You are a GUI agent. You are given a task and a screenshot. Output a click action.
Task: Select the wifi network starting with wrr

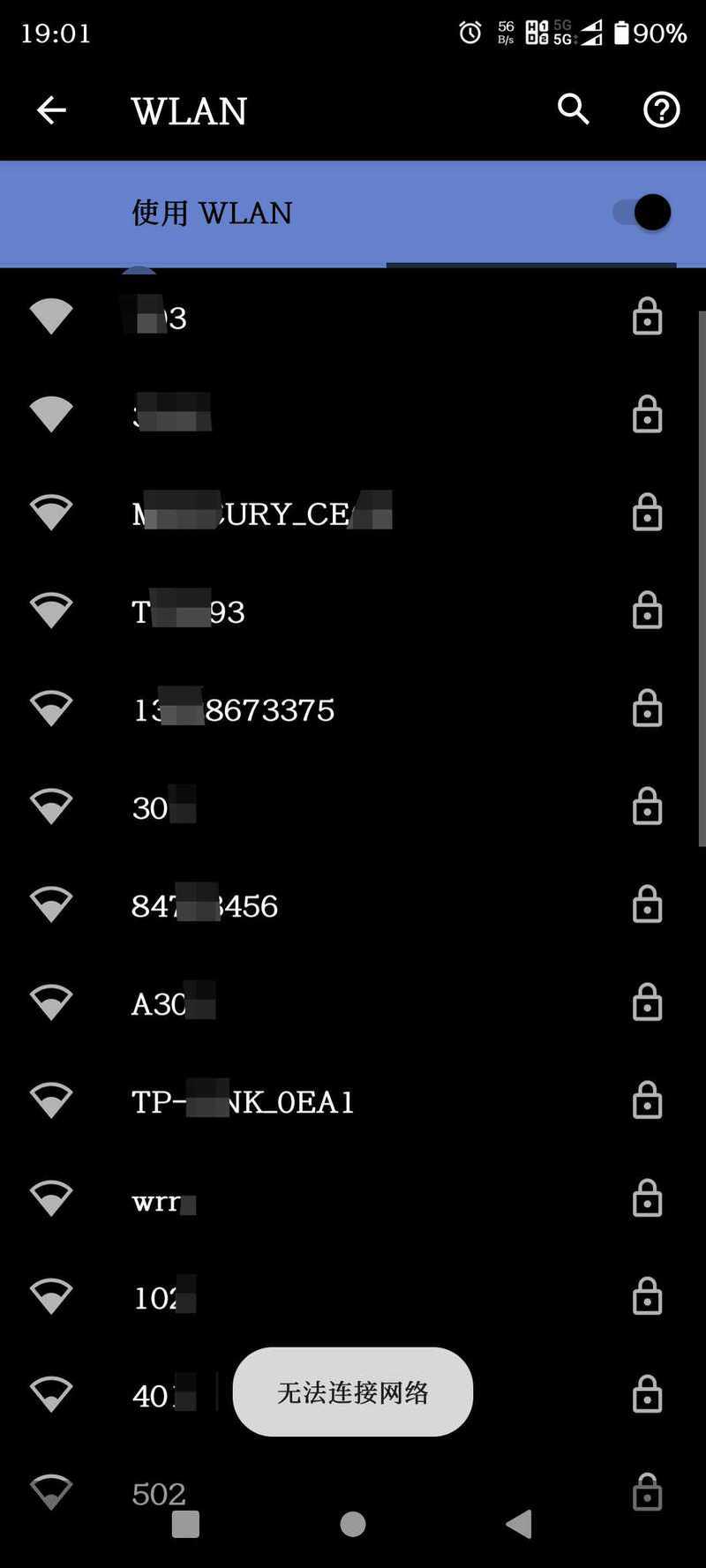pyautogui.click(x=353, y=1198)
